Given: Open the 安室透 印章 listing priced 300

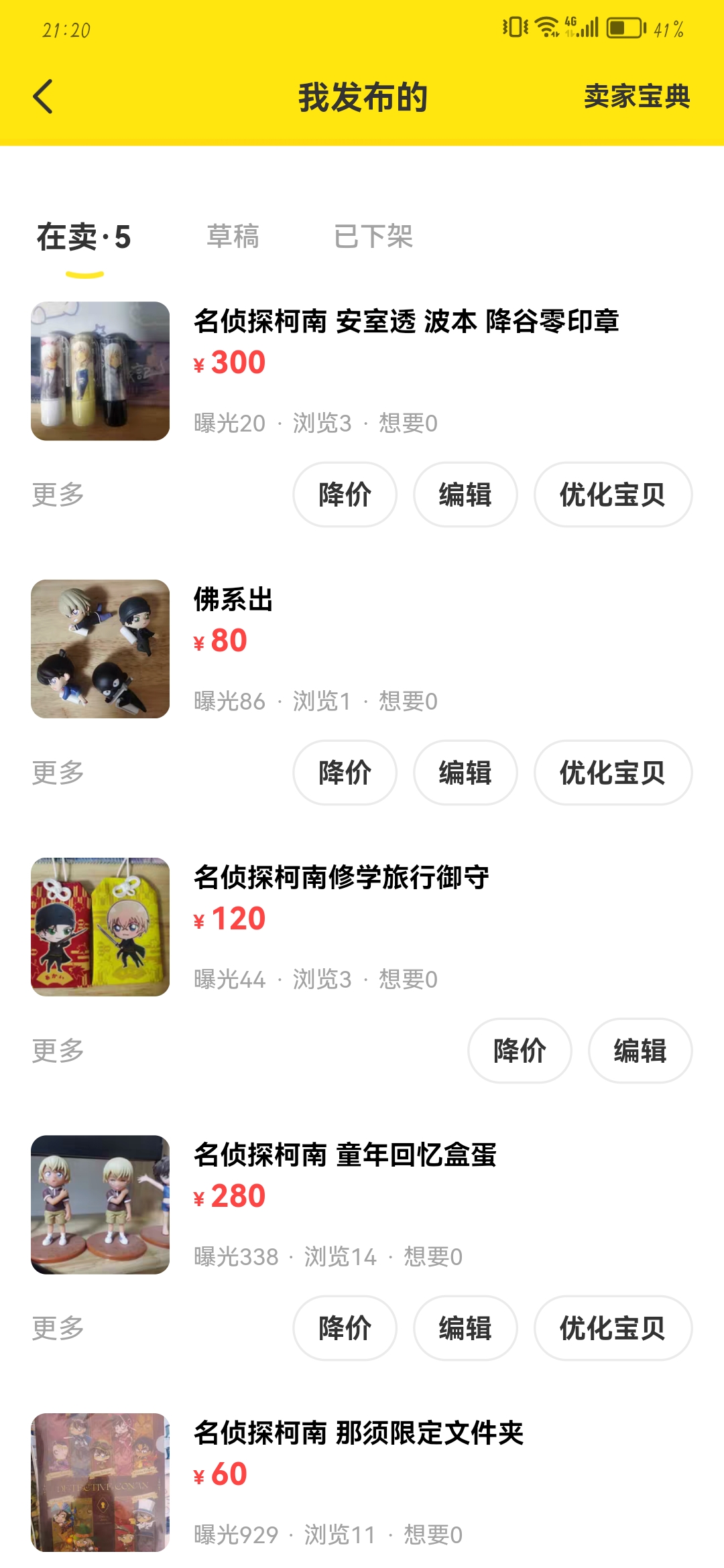Looking at the screenshot, I should (362, 371).
